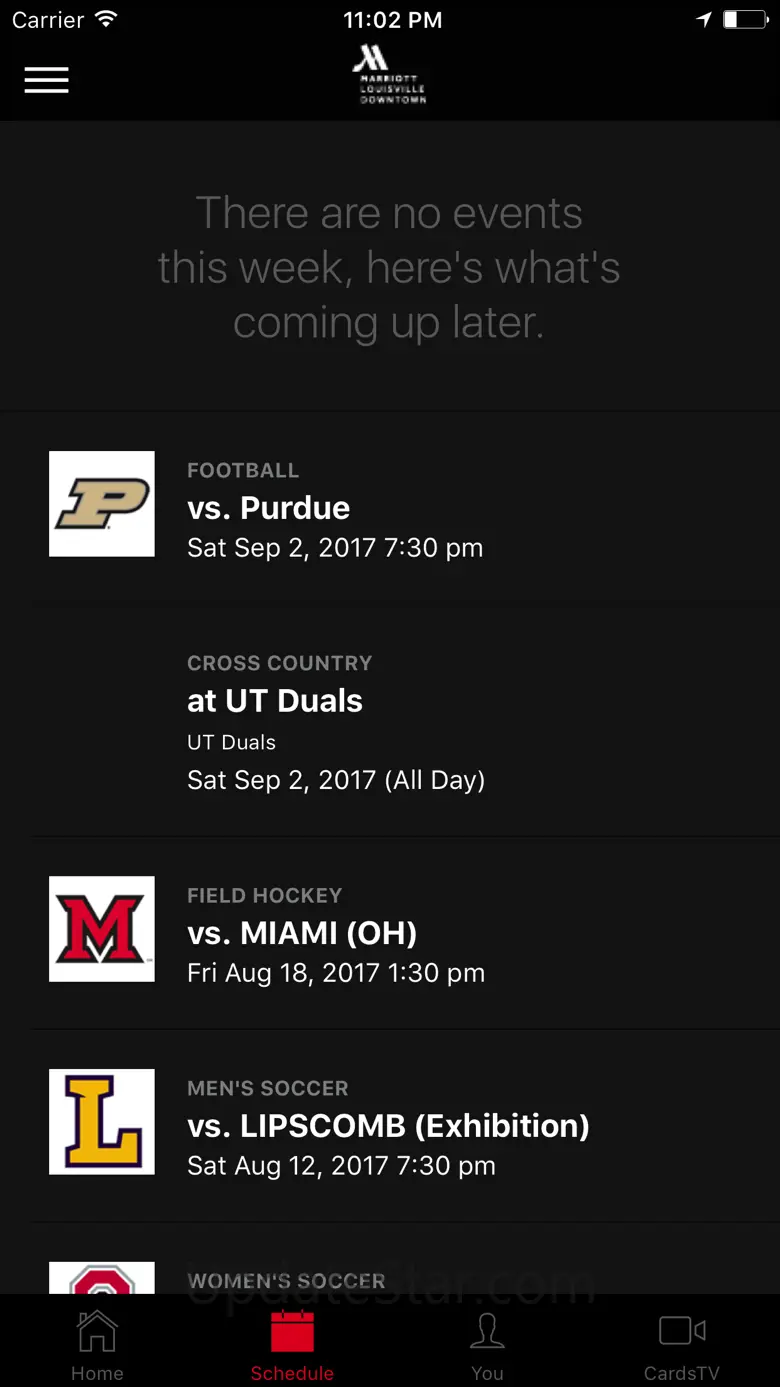
Task: Open the hamburger menu
Action: pos(47,80)
